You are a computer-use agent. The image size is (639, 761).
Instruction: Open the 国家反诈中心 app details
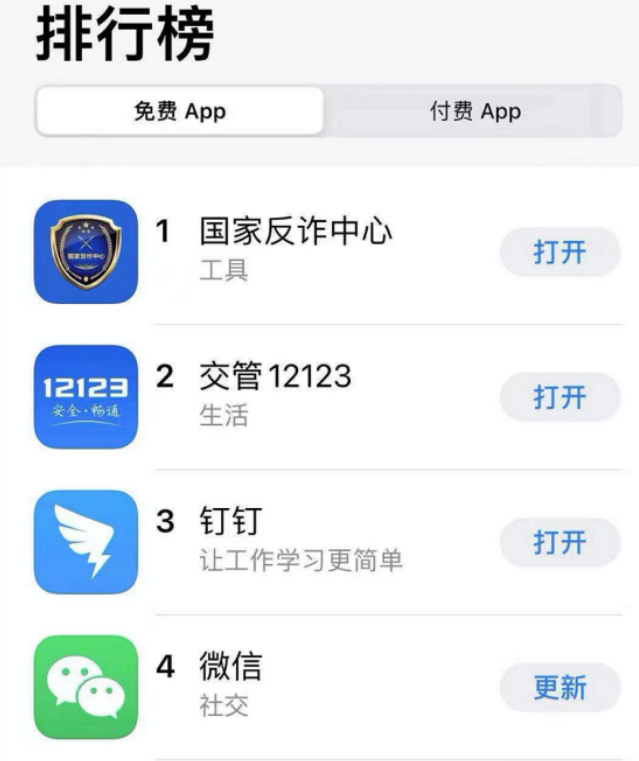pyautogui.click(x=296, y=233)
